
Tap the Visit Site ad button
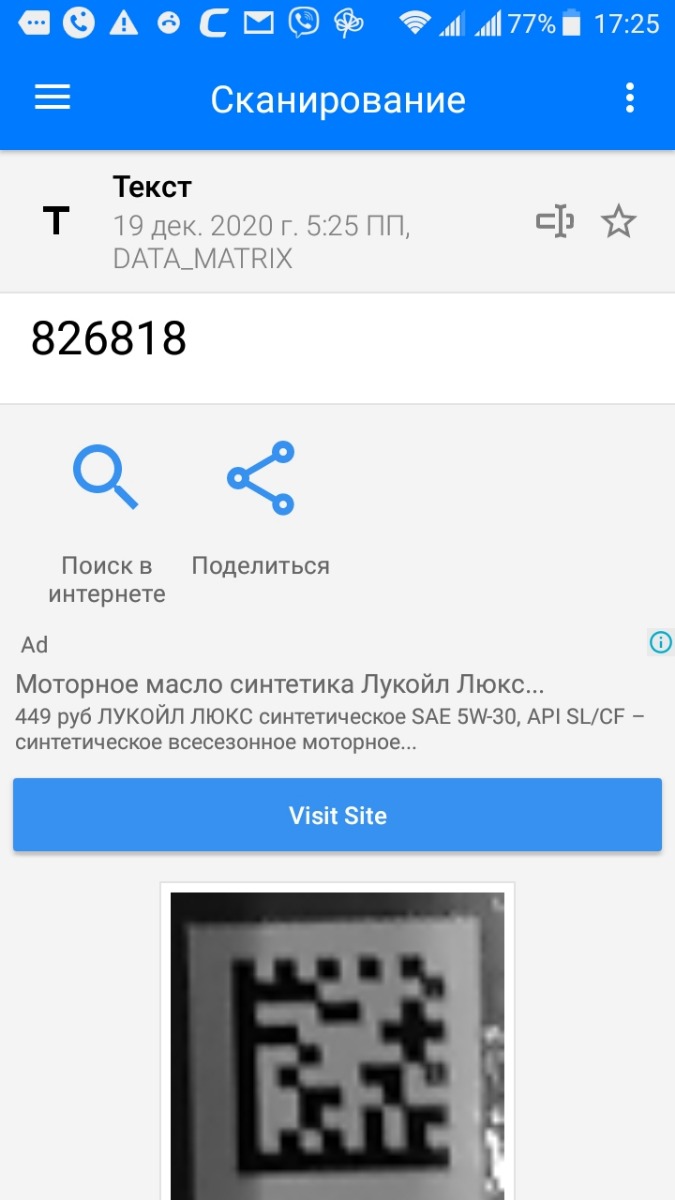click(337, 815)
